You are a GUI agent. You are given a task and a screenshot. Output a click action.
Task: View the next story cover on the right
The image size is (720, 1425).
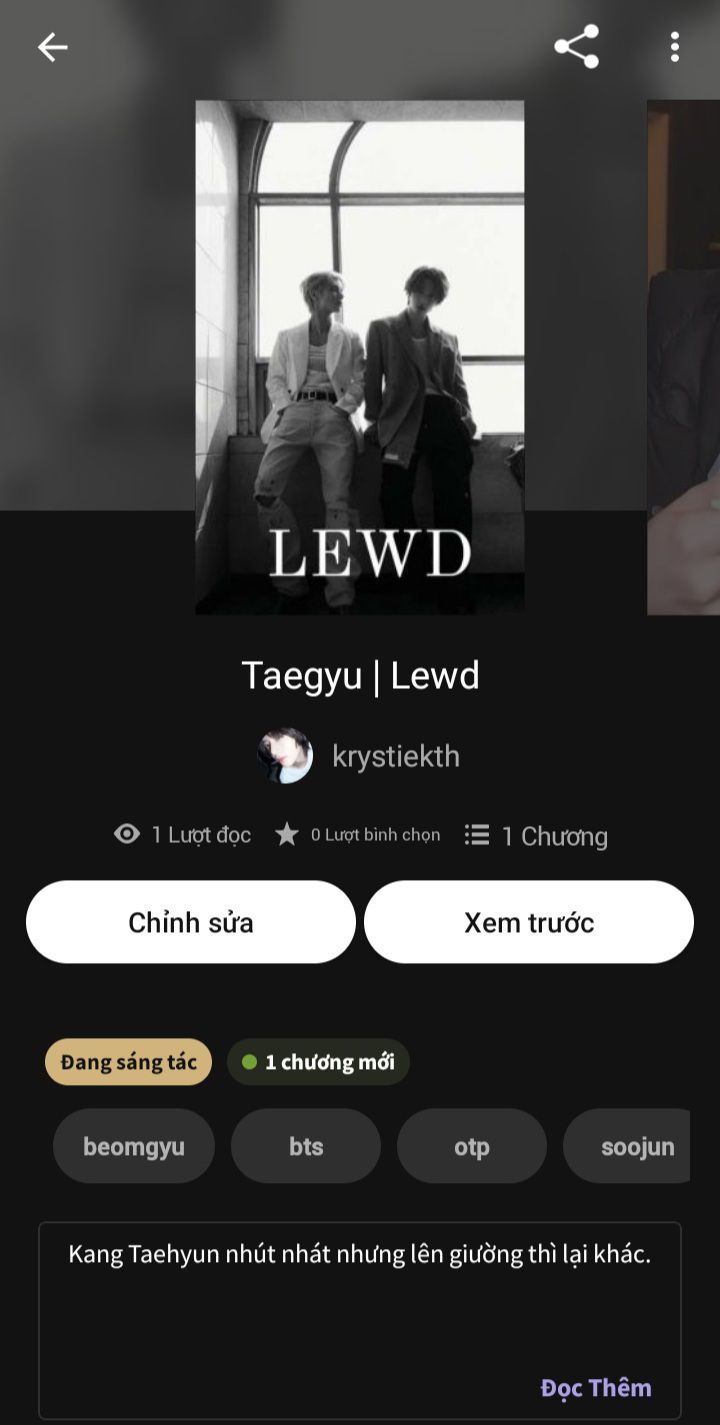(684, 357)
